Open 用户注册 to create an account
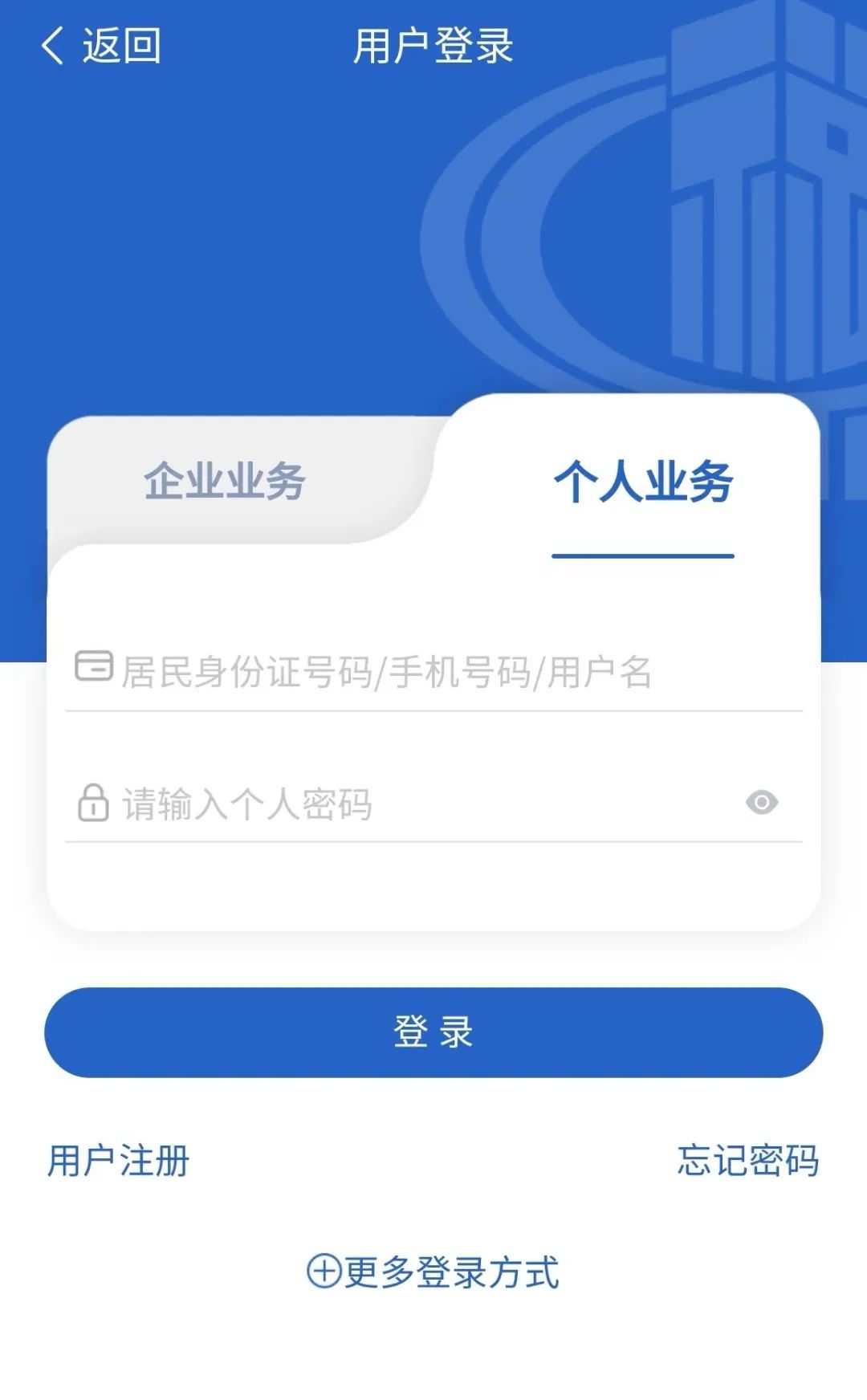 (x=119, y=1161)
